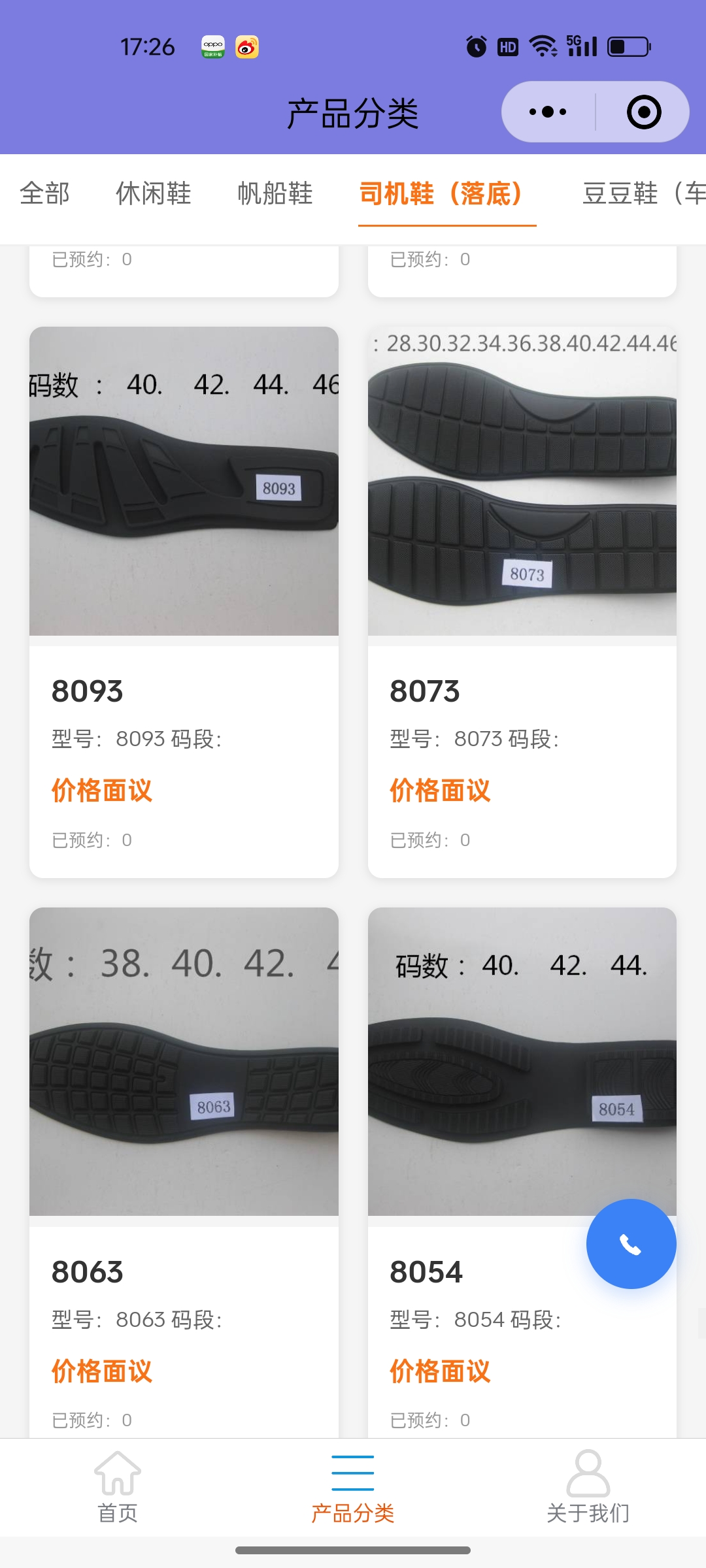Show the 帆船鞋 category
Viewport: 706px width, 1568px height.
click(275, 193)
